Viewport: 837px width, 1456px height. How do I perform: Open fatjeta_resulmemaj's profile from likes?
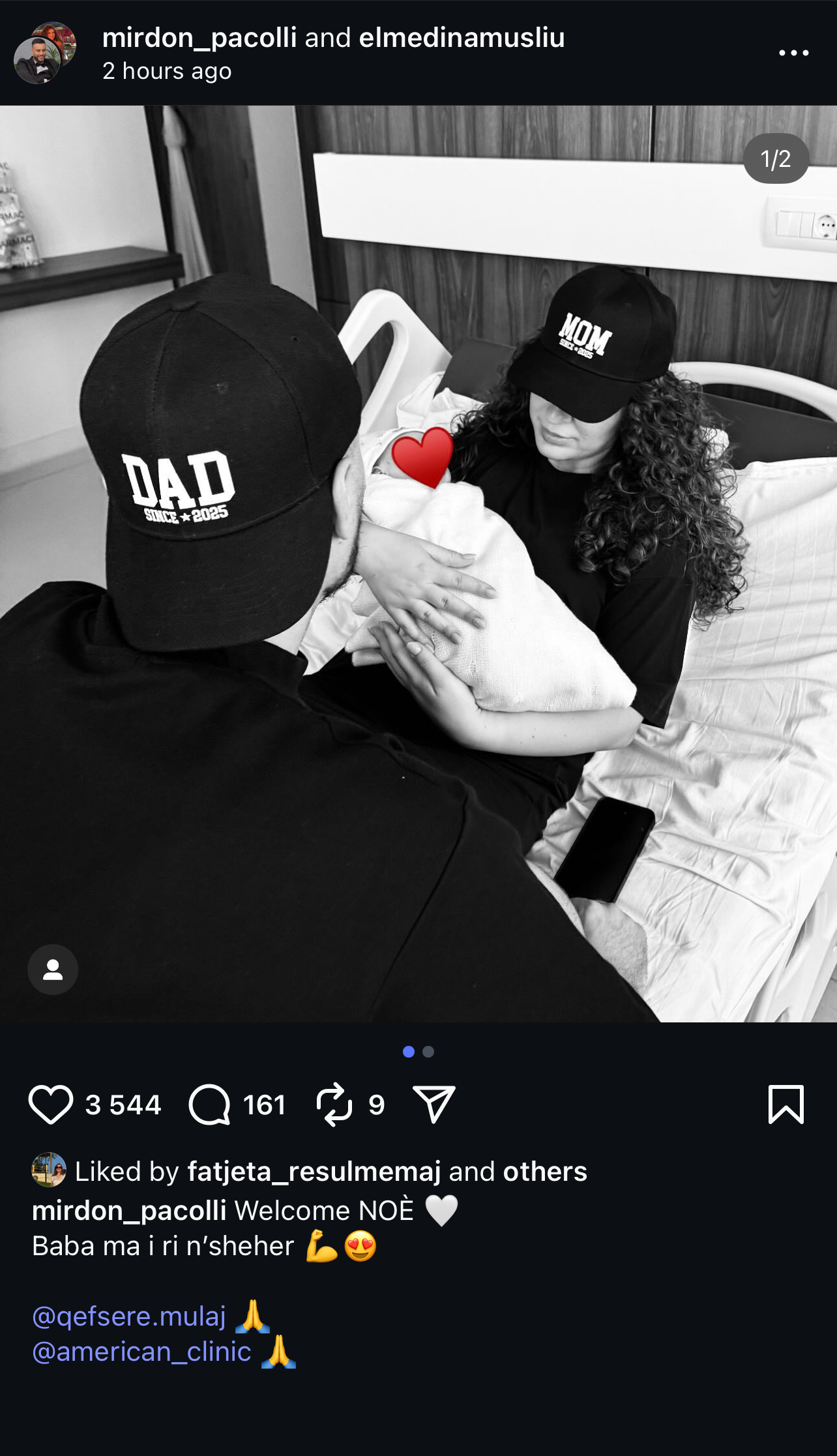pyautogui.click(x=314, y=1172)
